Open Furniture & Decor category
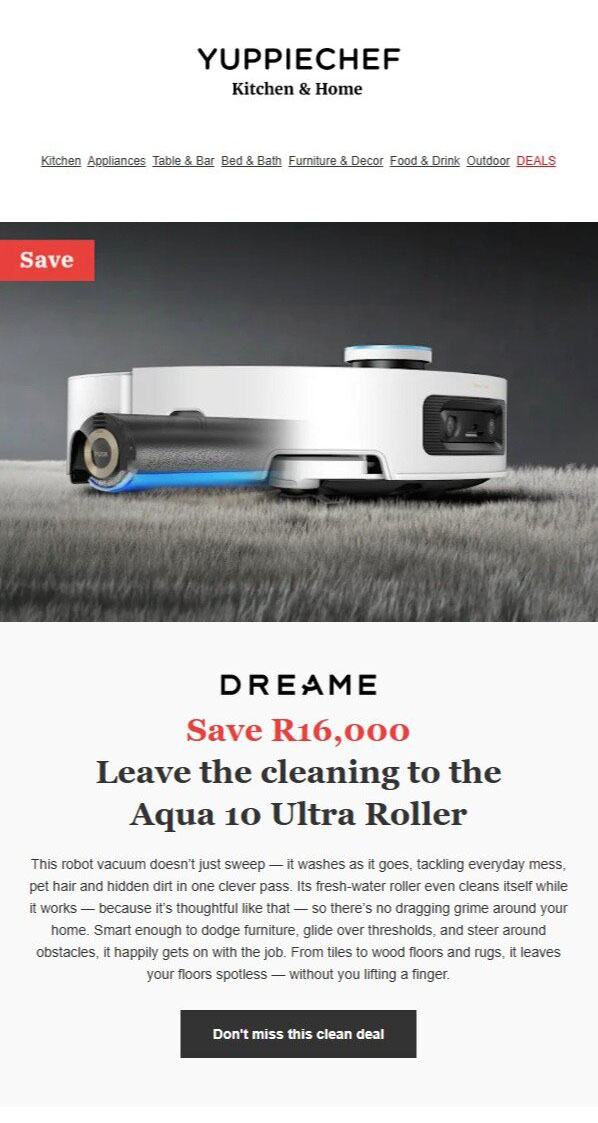Screen dimensions: 598x1123 pos(336,161)
